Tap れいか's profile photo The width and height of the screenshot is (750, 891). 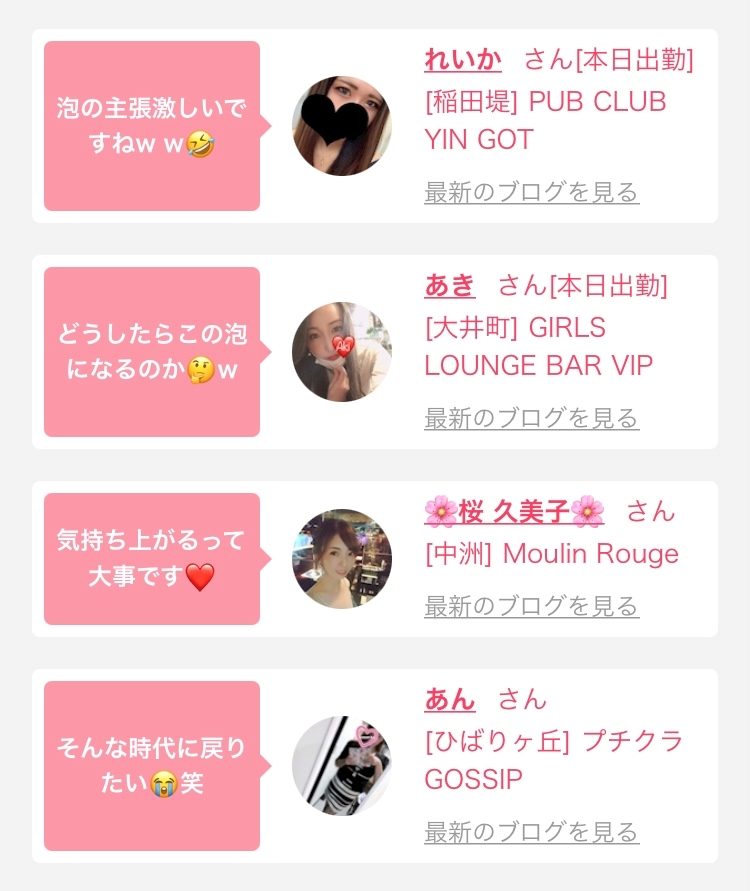[342, 126]
